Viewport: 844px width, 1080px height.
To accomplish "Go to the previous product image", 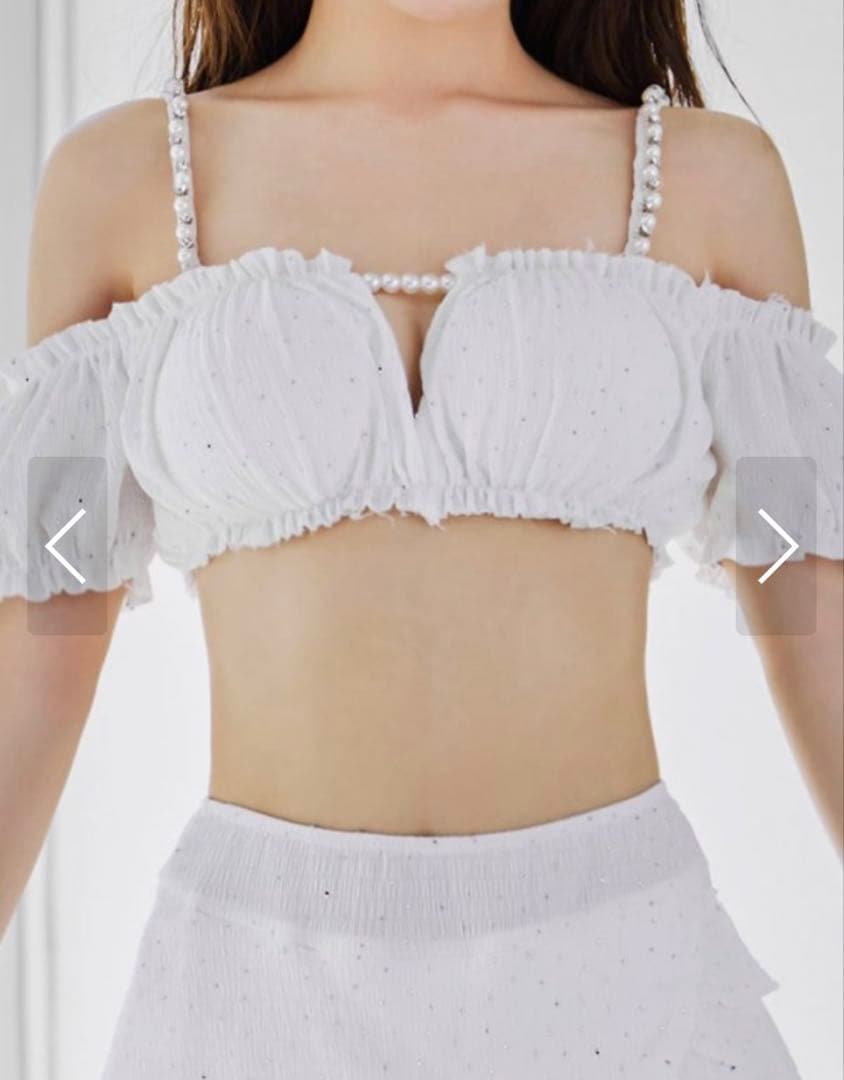I will pos(66,546).
